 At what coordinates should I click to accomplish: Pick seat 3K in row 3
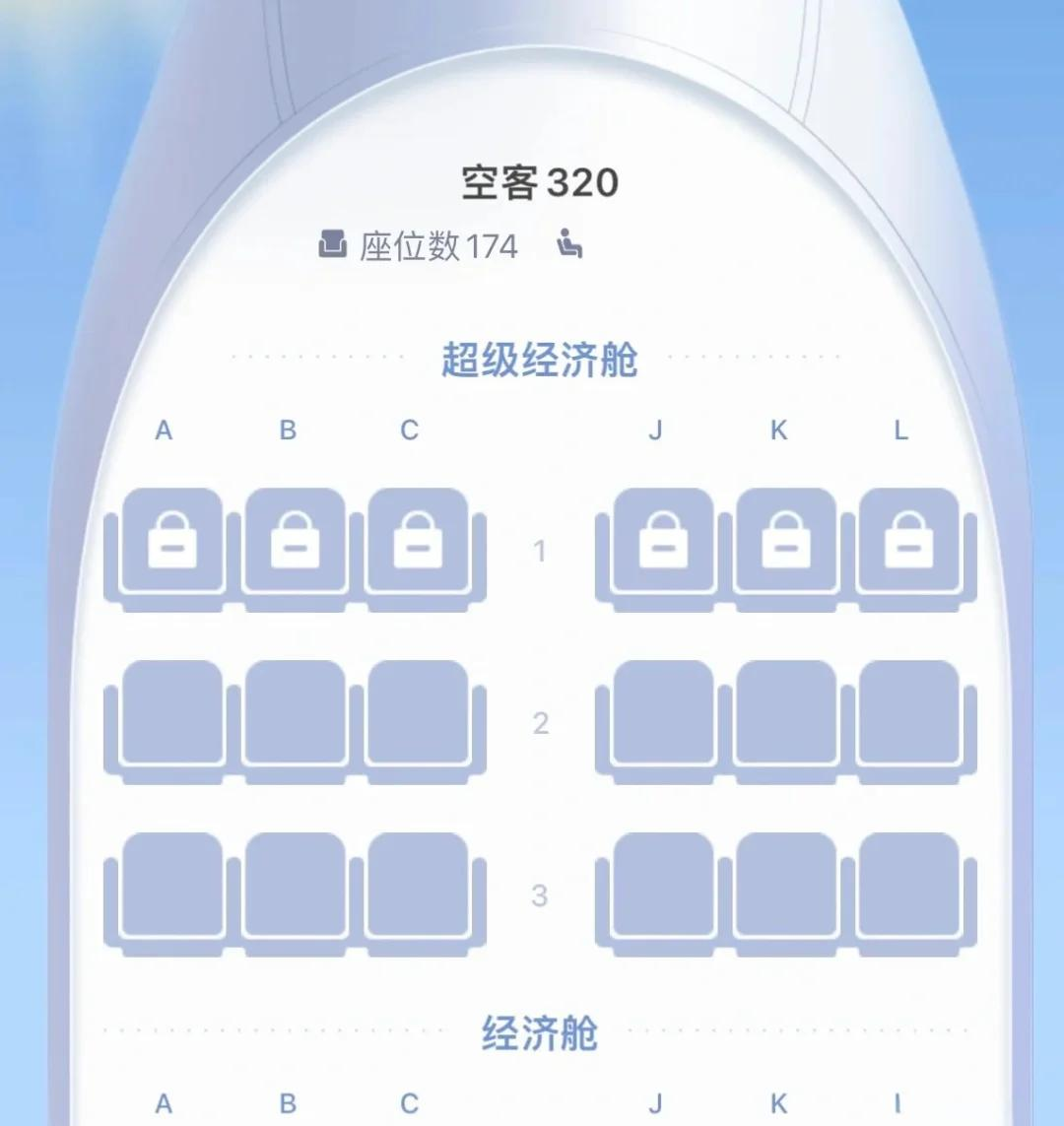[x=785, y=887]
